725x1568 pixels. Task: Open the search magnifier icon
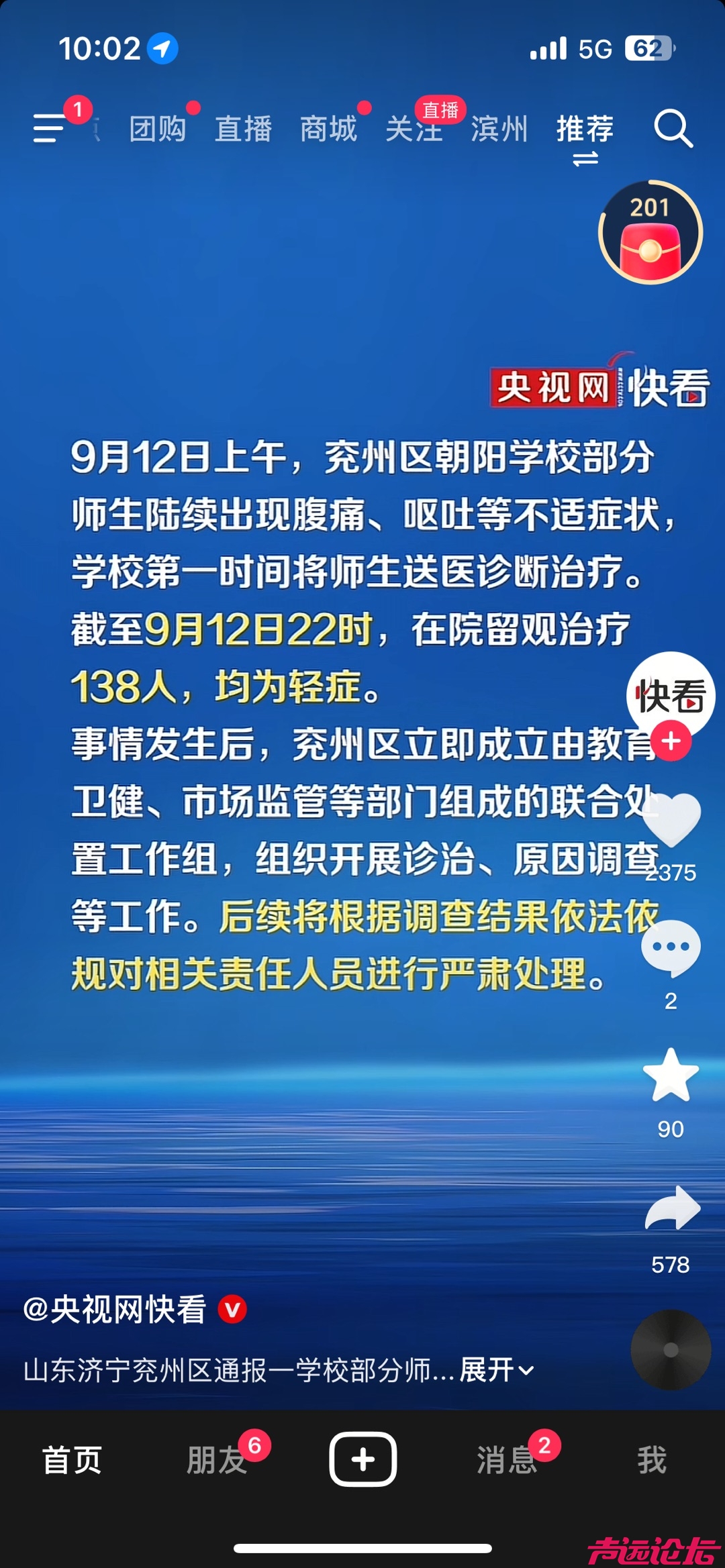point(673,127)
